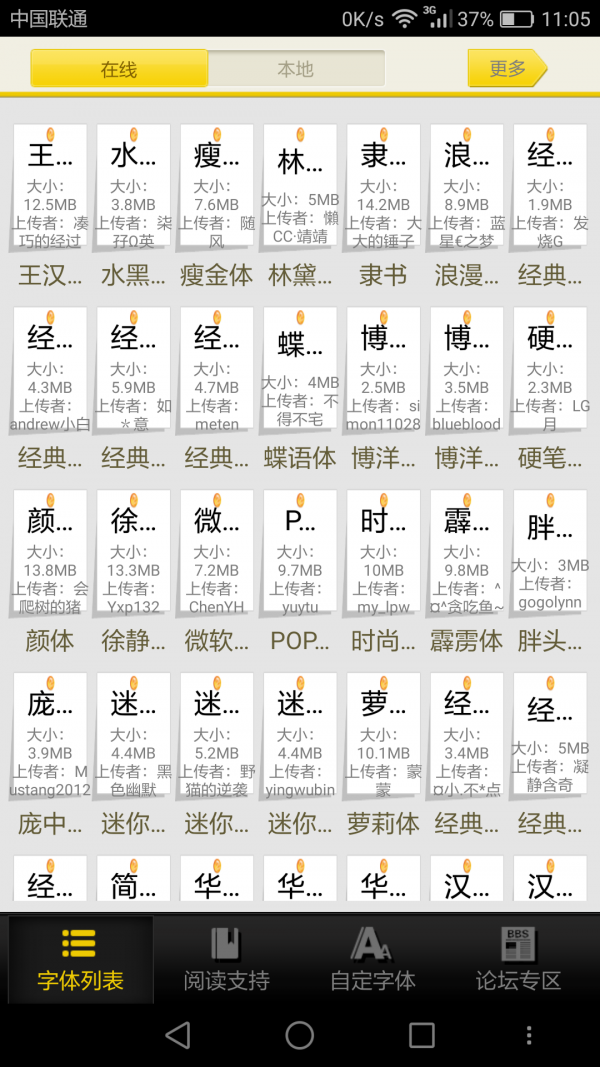600x1067 pixels.
Task: Select the 在线 tab
Action: coord(119,69)
